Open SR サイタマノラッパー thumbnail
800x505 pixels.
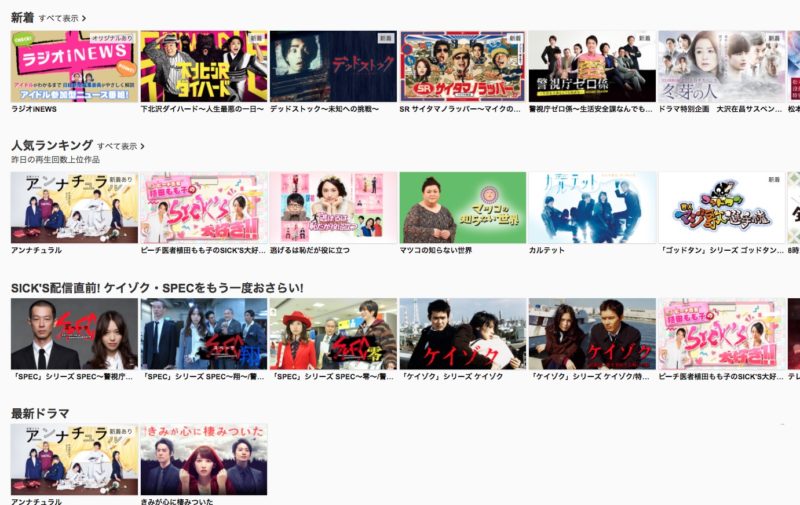click(x=462, y=66)
